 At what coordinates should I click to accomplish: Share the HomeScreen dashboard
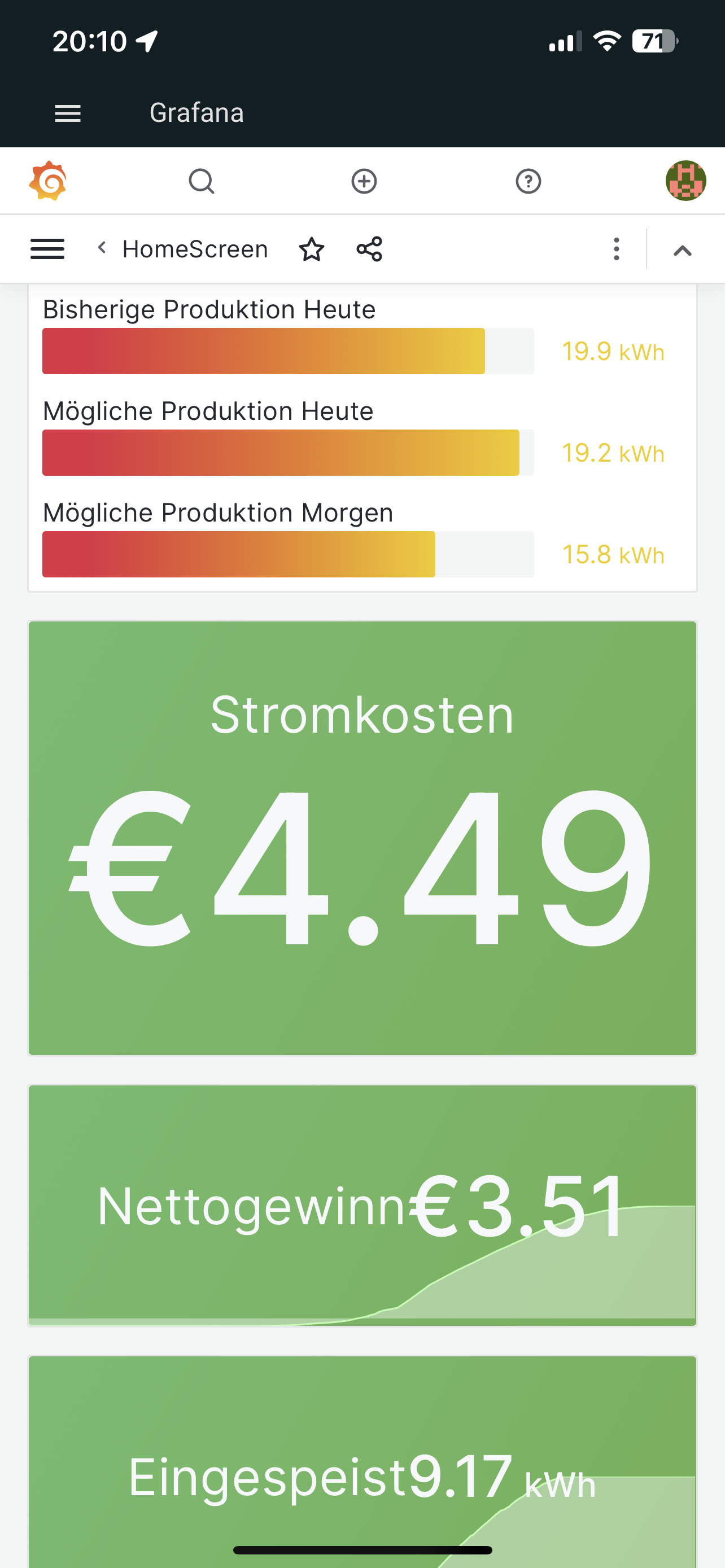369,249
